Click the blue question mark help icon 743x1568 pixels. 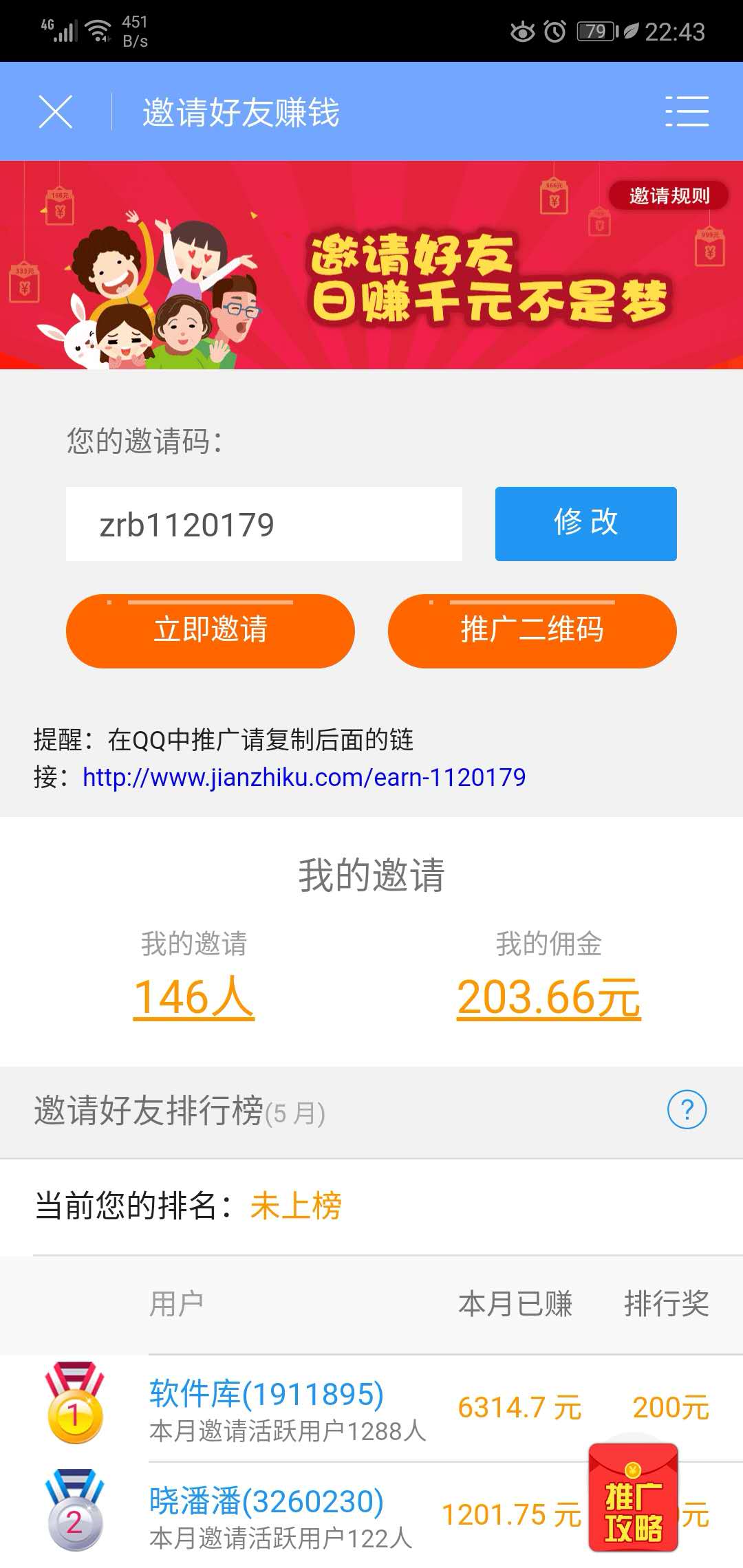685,1110
